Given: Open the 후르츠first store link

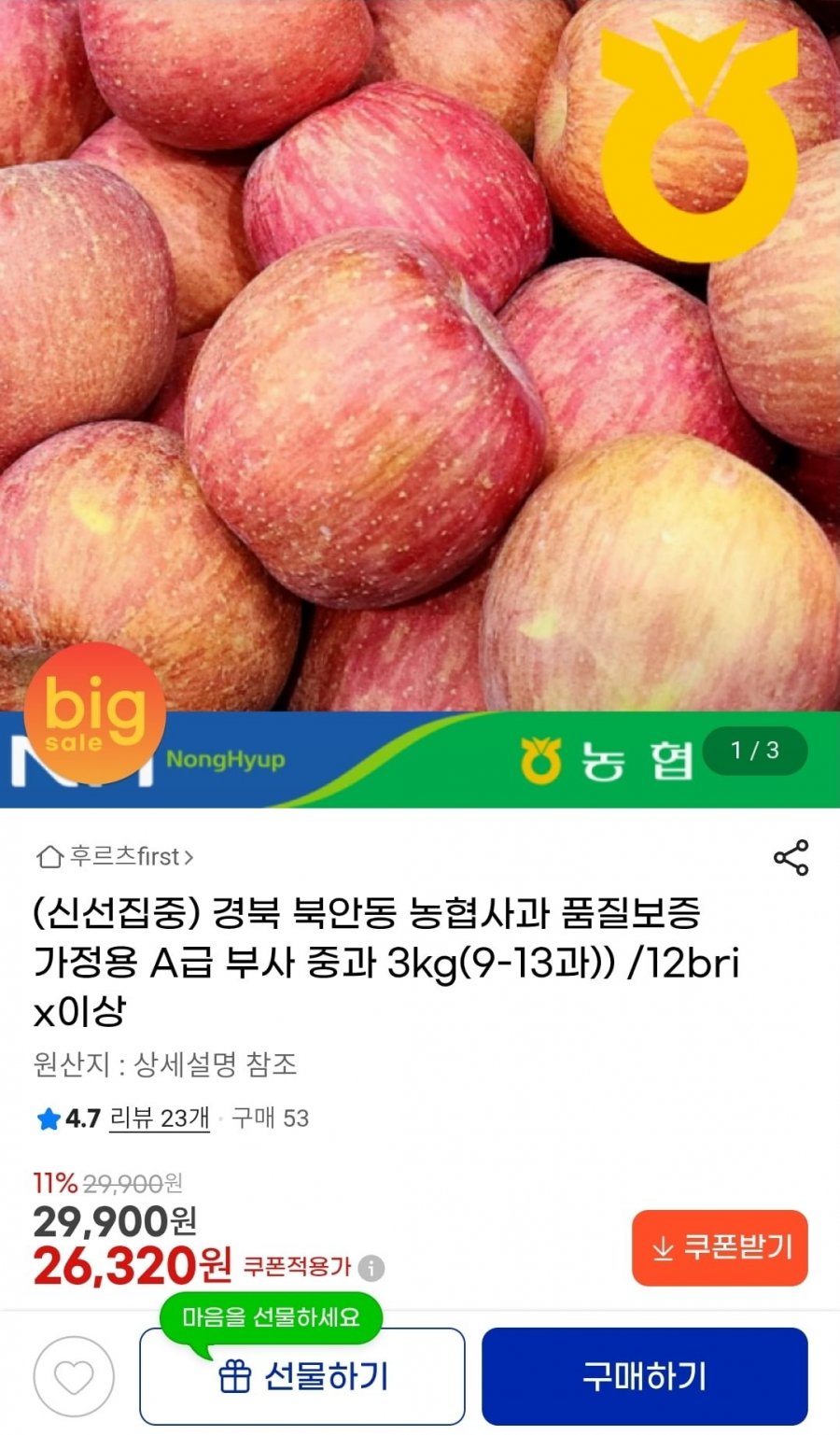Looking at the screenshot, I should (115, 856).
